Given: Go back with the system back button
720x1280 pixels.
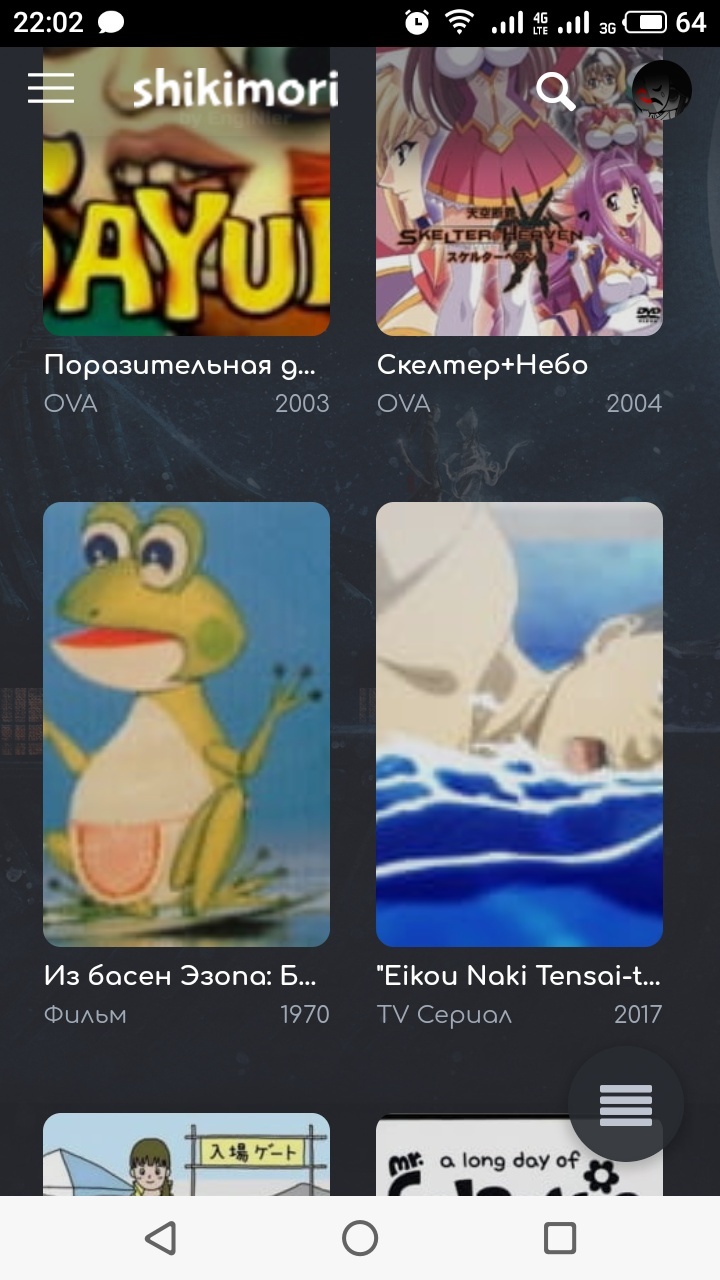Looking at the screenshot, I should (x=160, y=1238).
